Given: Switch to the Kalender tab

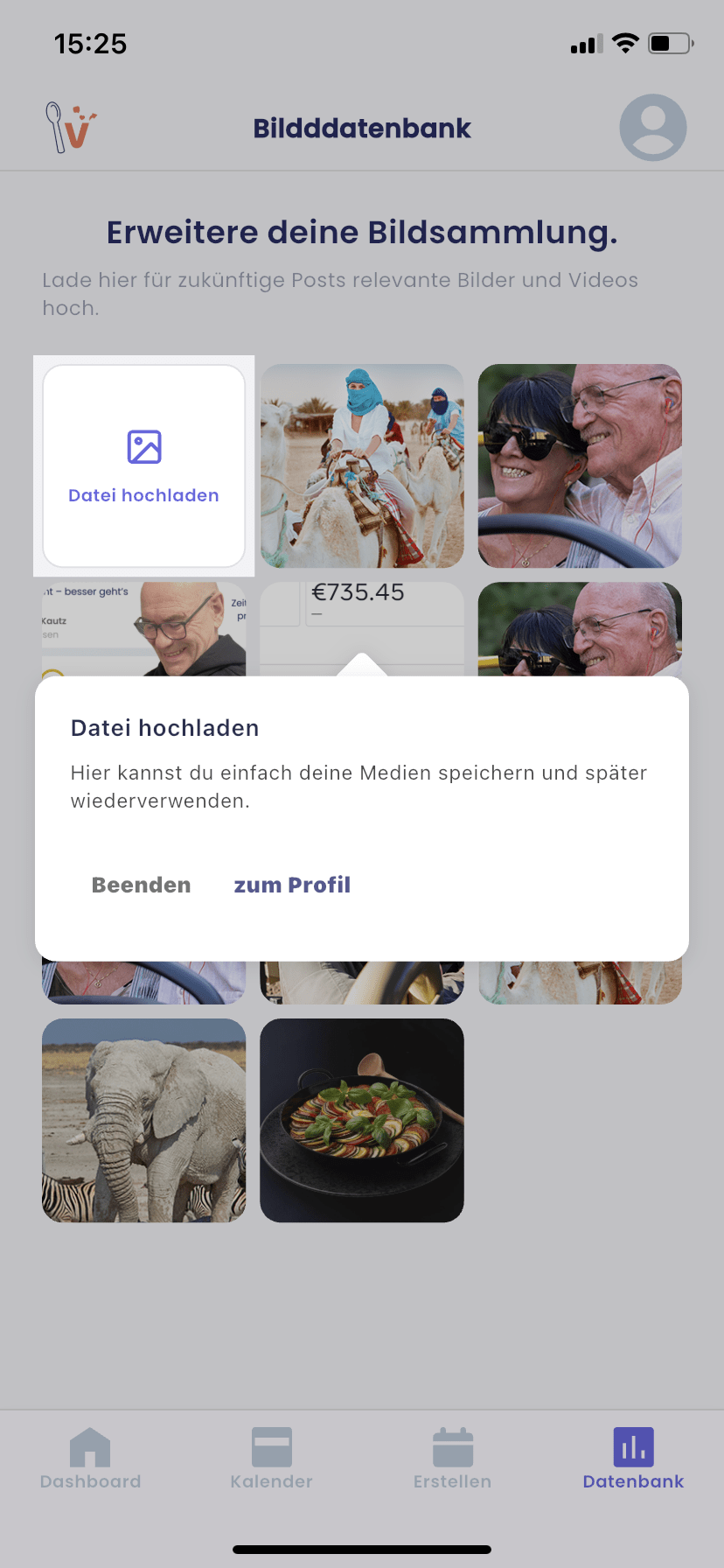Looking at the screenshot, I should pyautogui.click(x=271, y=1459).
